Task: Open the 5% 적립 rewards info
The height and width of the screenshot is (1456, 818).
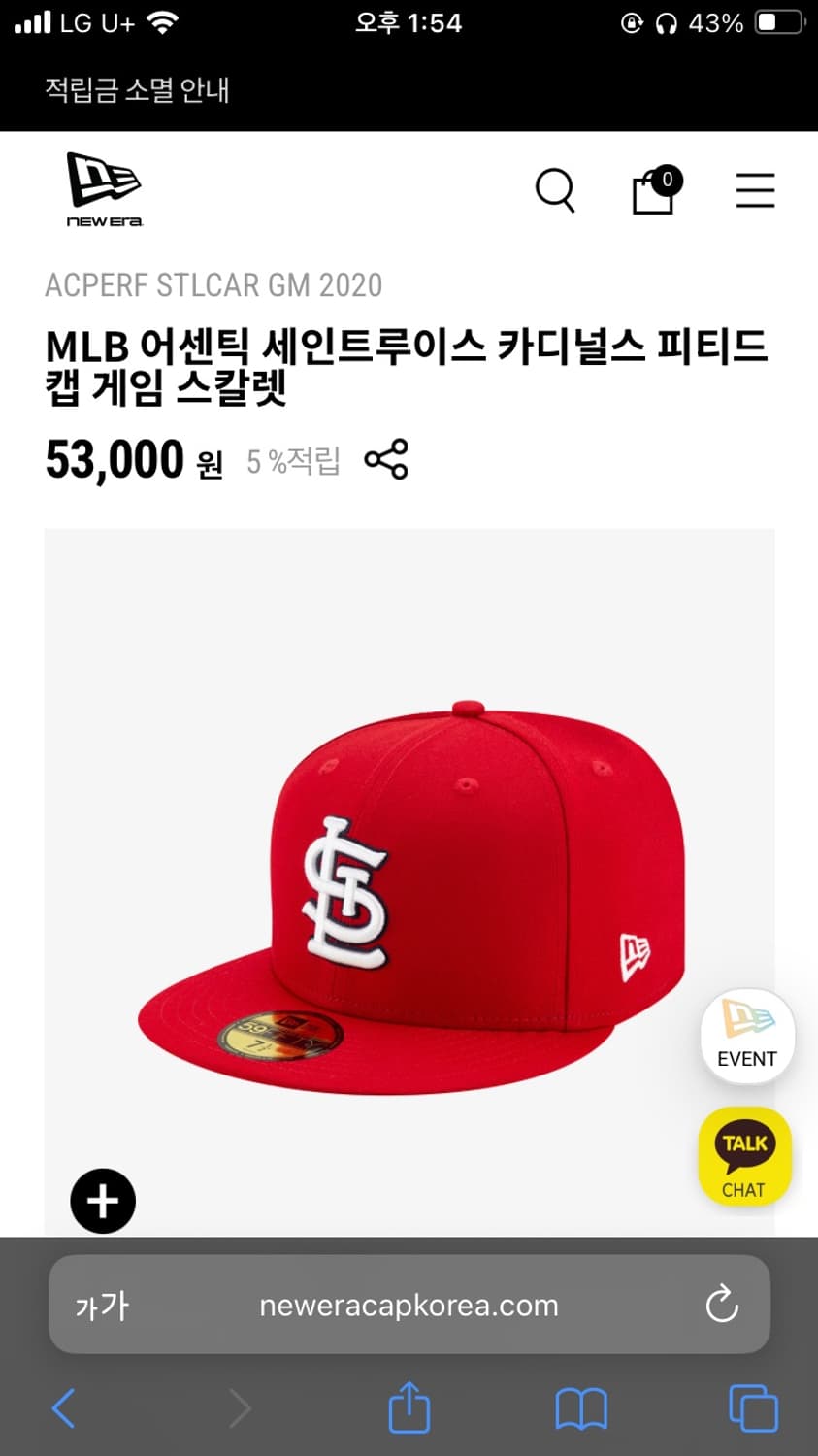Action: pyautogui.click(x=292, y=461)
